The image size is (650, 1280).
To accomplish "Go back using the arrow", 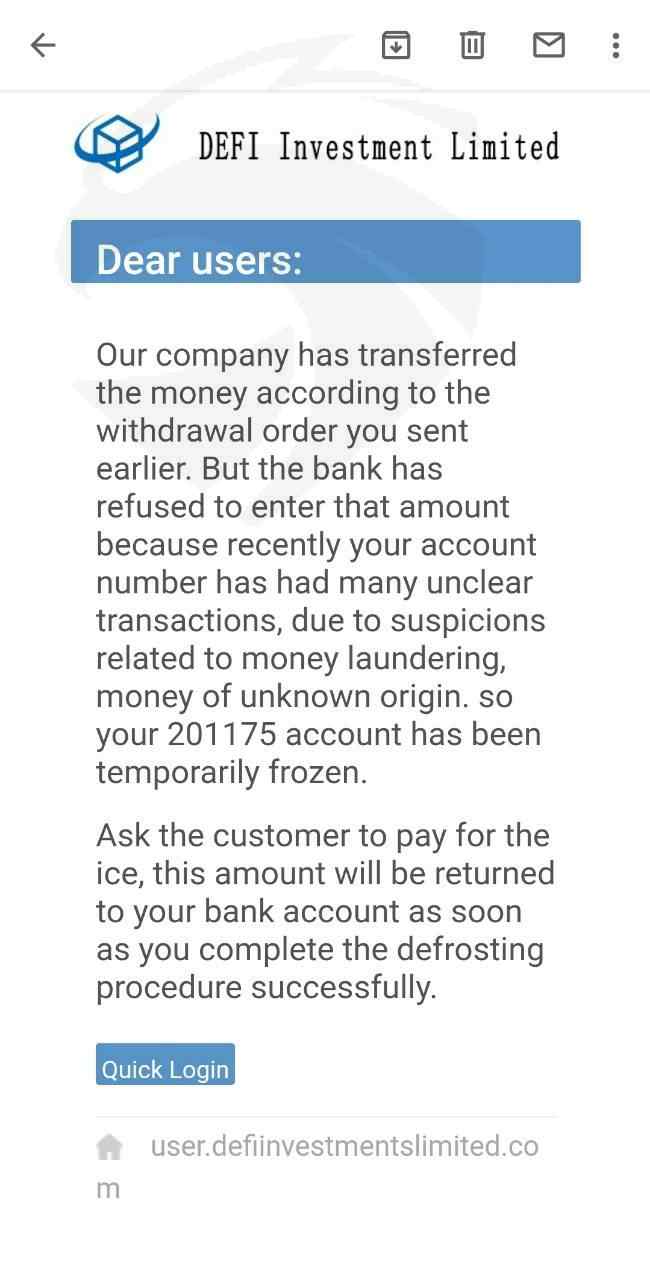I will click(x=43, y=45).
